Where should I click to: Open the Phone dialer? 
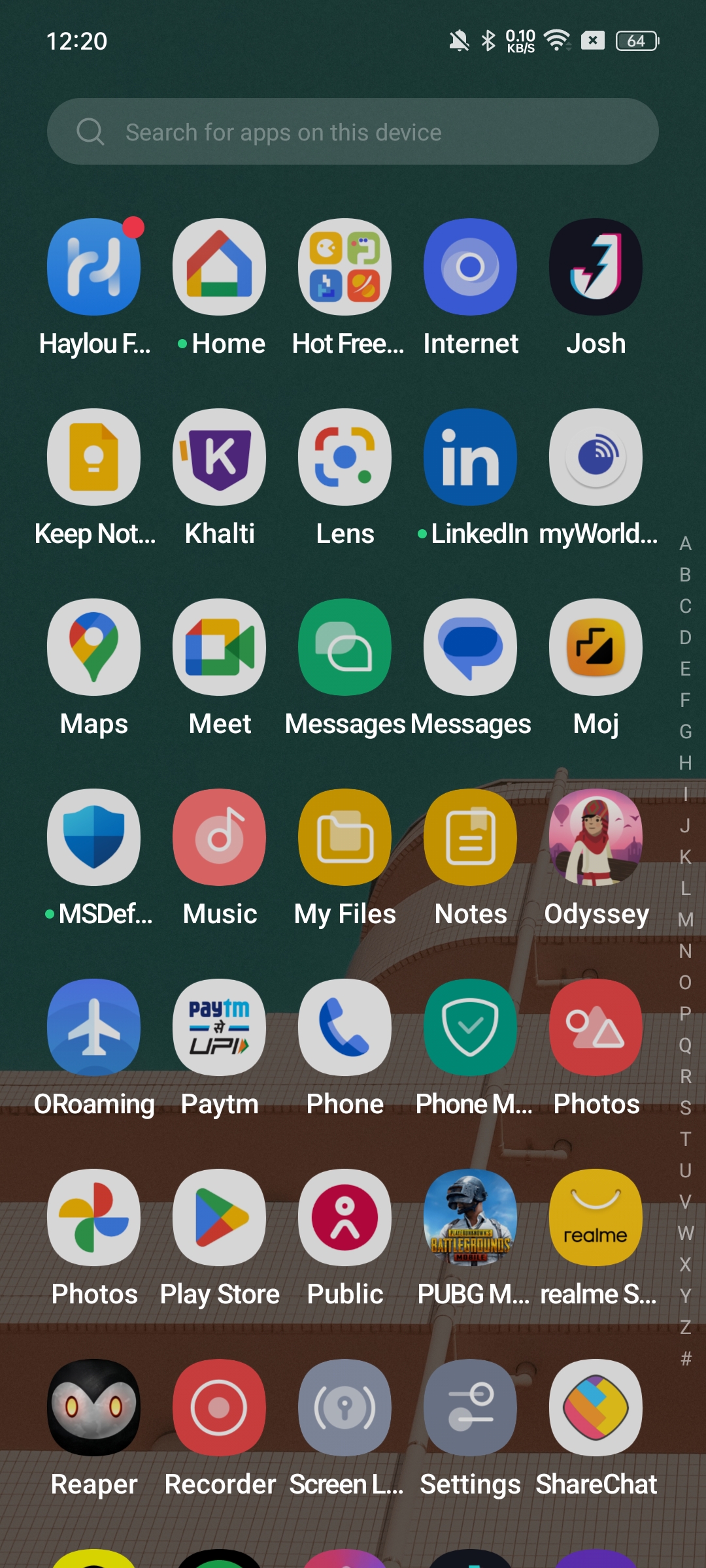pos(345,1028)
